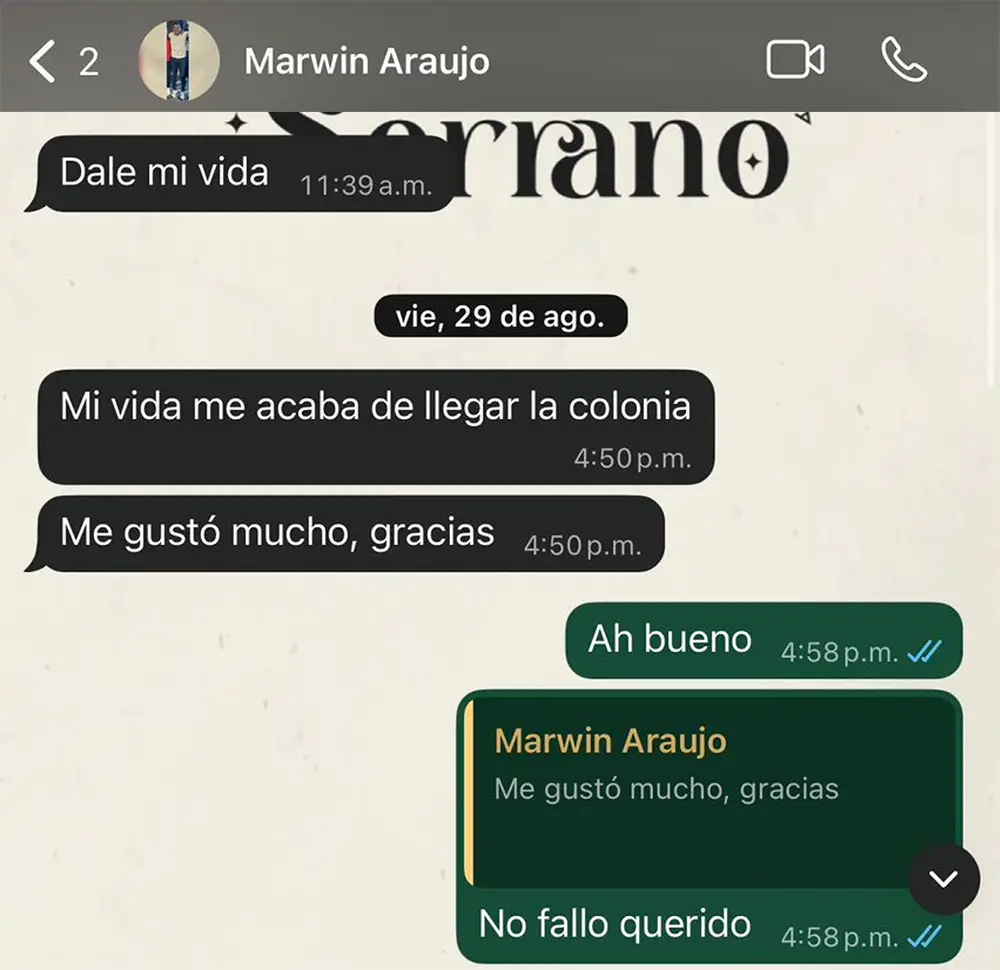Jump to the latest messages
Viewport: 1000px width, 970px height.
943,879
